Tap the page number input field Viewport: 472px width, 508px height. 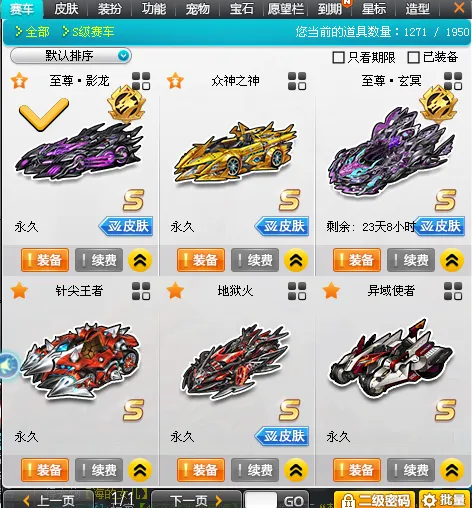261,500
